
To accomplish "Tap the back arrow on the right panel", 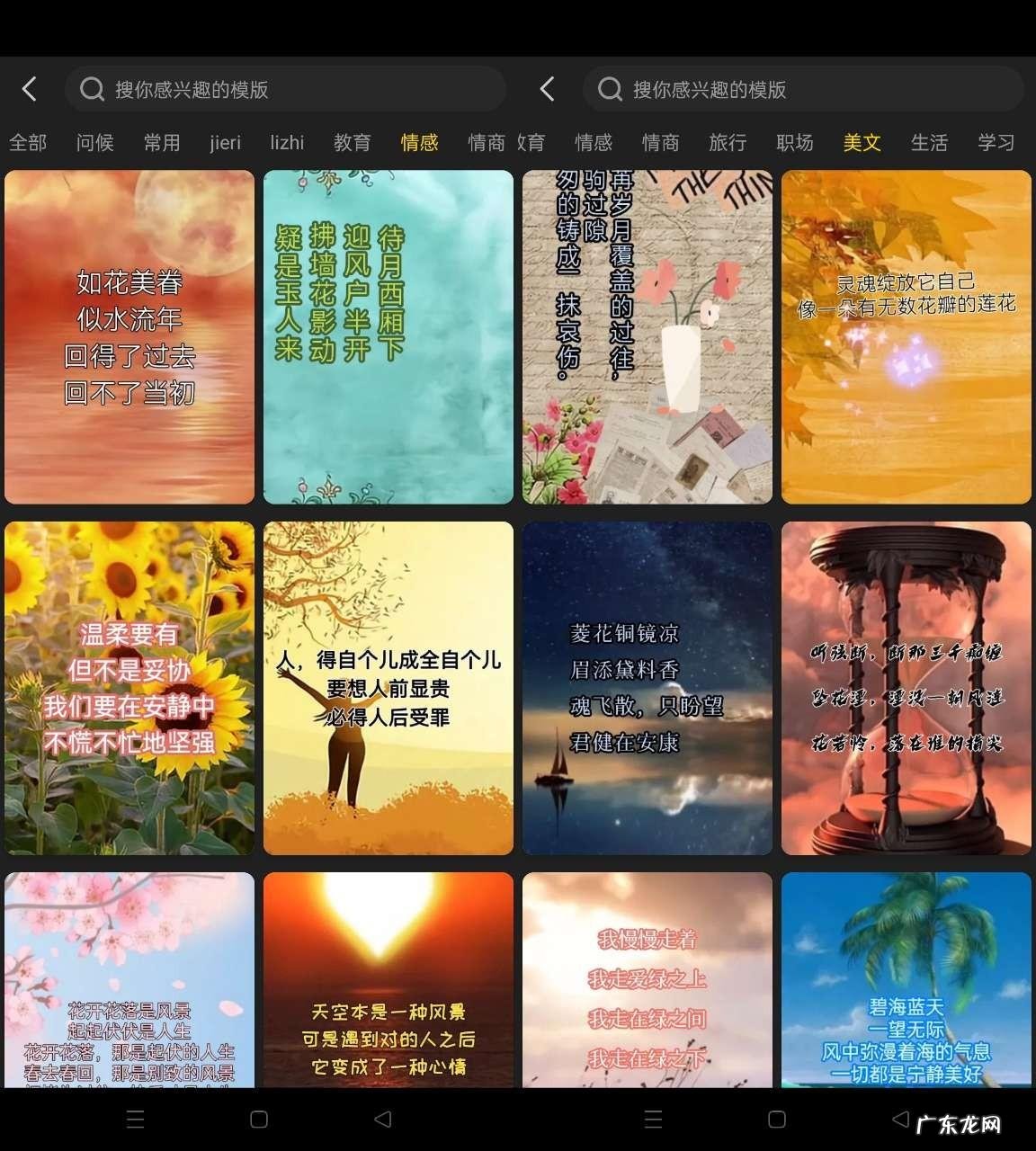I will tap(546, 89).
